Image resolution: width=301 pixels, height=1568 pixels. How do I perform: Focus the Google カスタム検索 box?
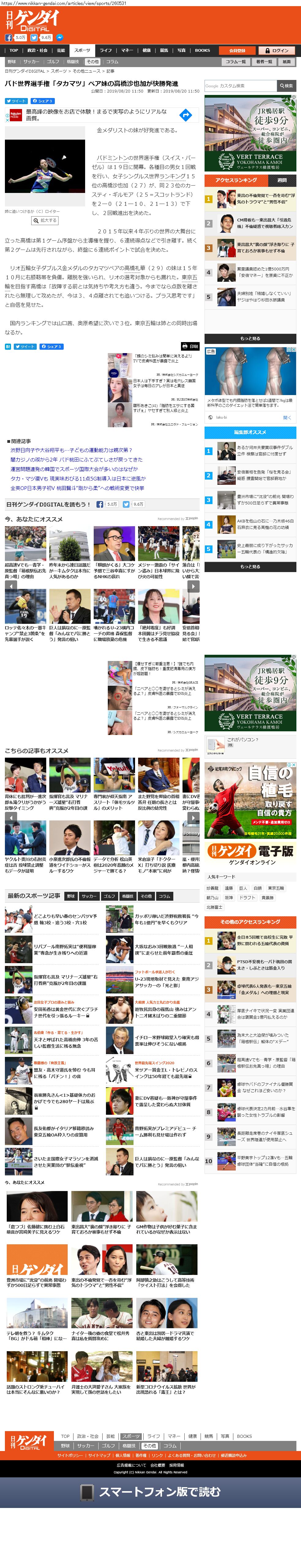(x=240, y=86)
